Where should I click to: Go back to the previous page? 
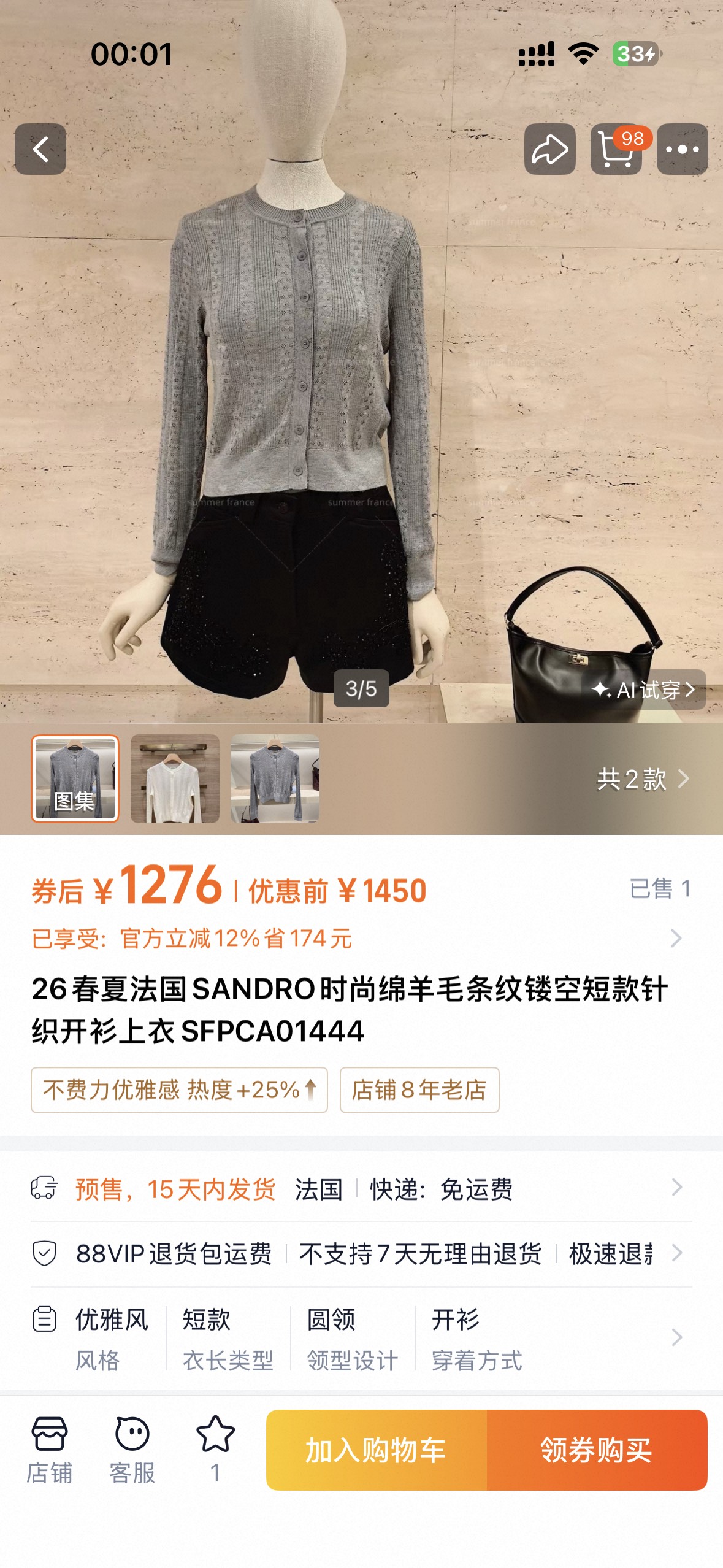coord(40,149)
